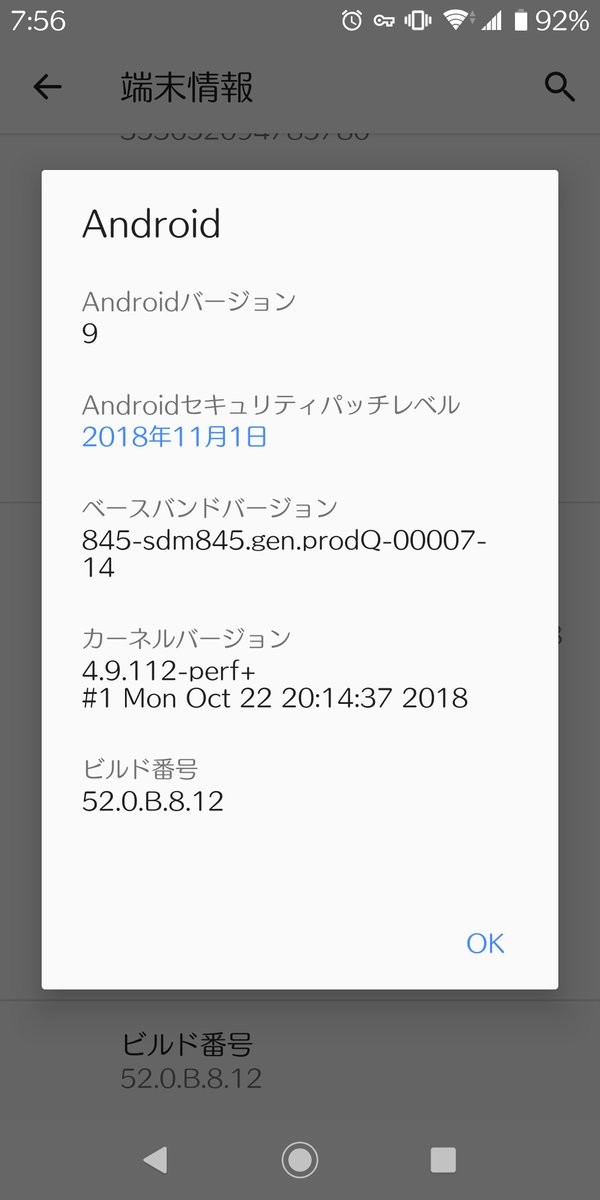The height and width of the screenshot is (1200, 600).
Task: Open the 2018年11月1日 security patch link
Action: click(174, 436)
